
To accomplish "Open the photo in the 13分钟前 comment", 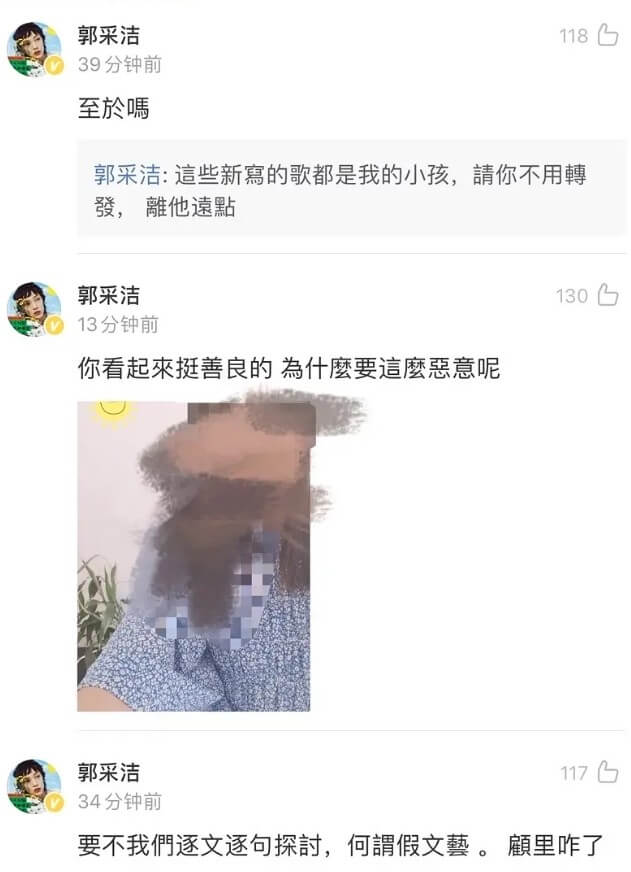I will point(194,556).
